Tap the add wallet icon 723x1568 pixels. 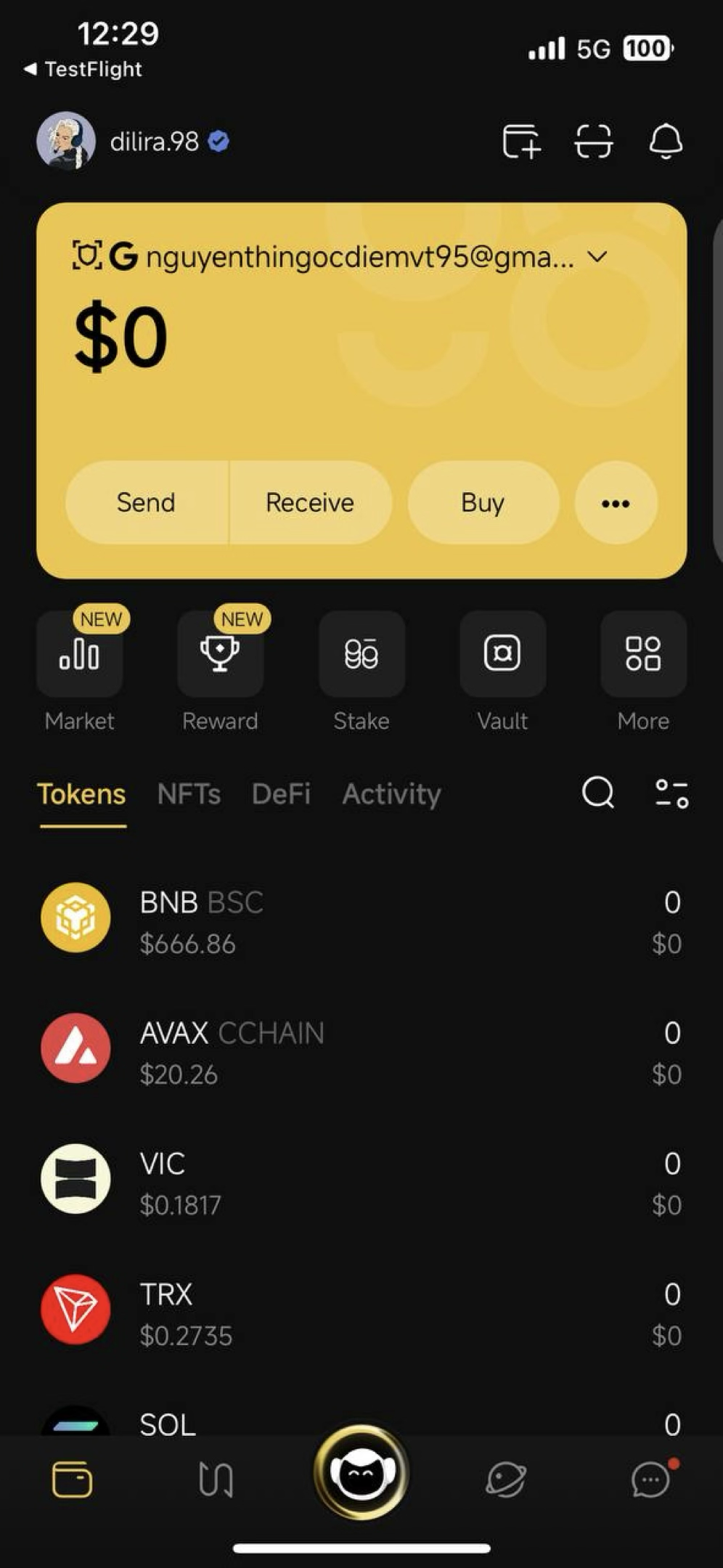coord(521,141)
